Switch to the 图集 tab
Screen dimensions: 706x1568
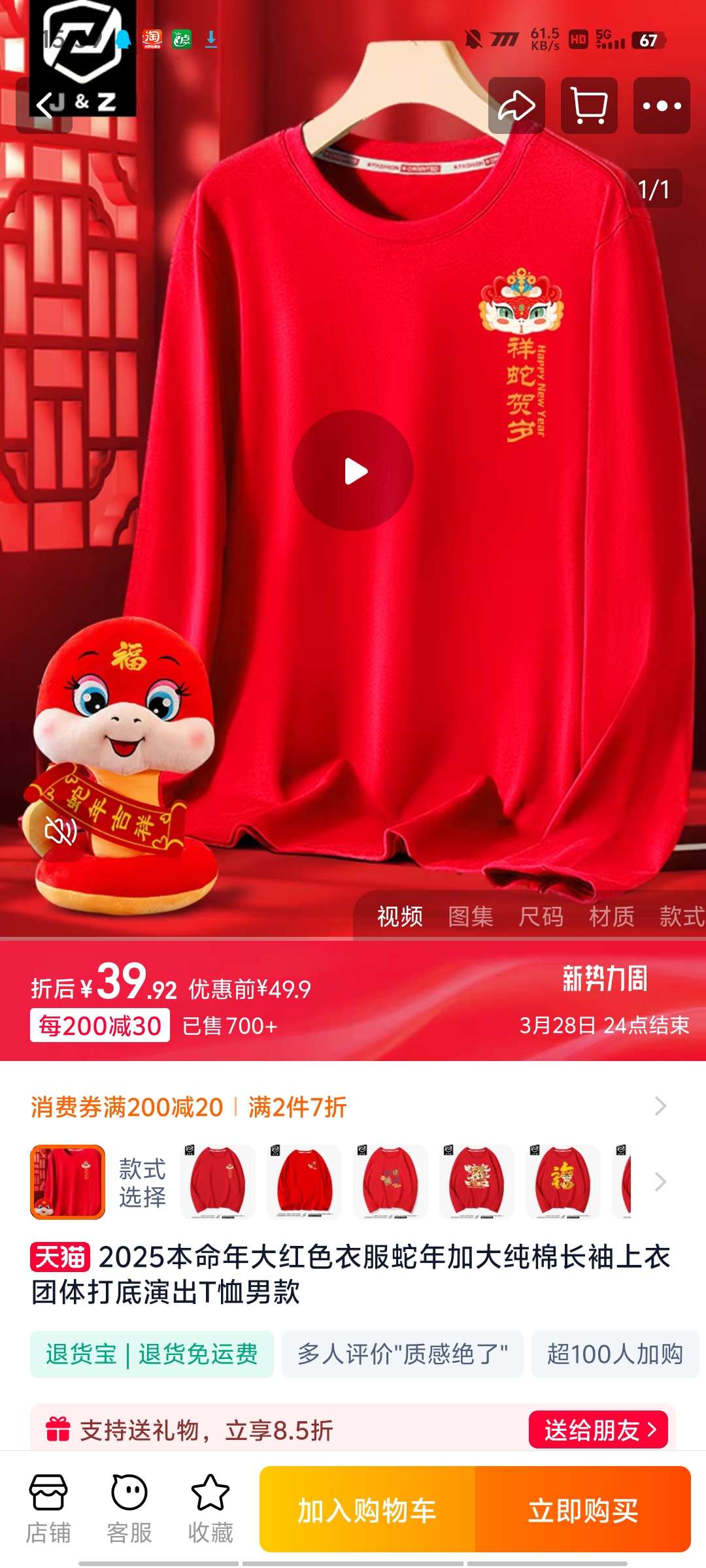pos(470,916)
